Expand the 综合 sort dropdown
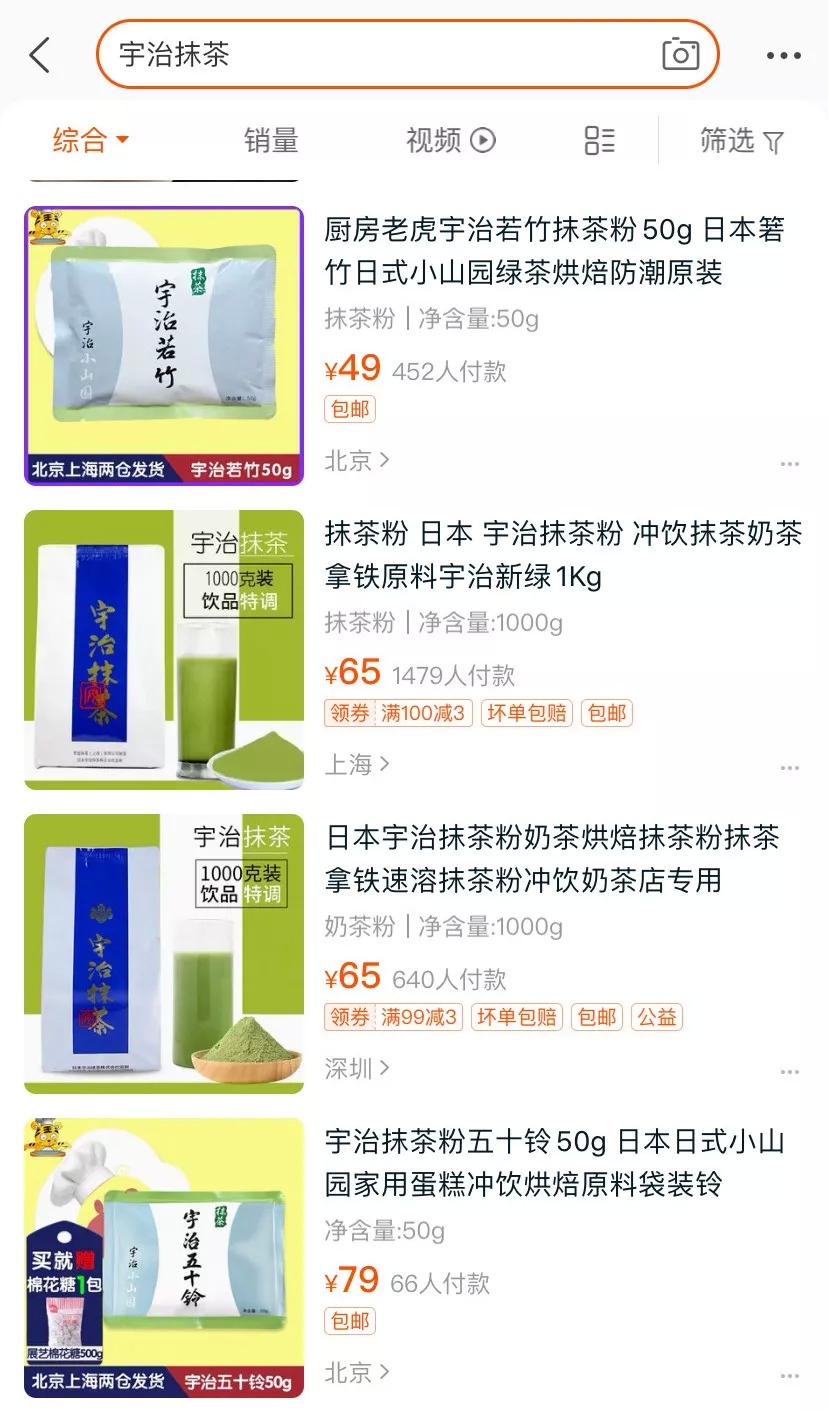 tap(91, 140)
